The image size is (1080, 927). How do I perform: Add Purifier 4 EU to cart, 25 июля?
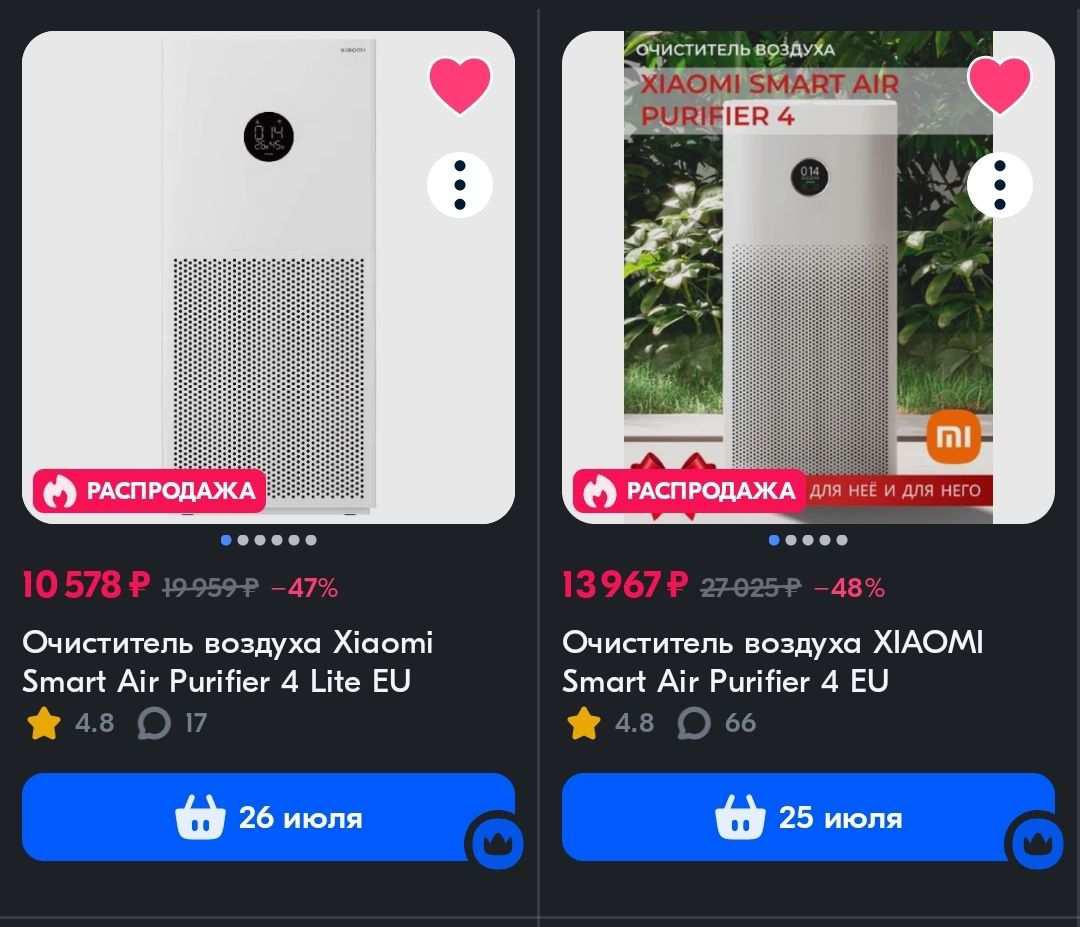(808, 817)
